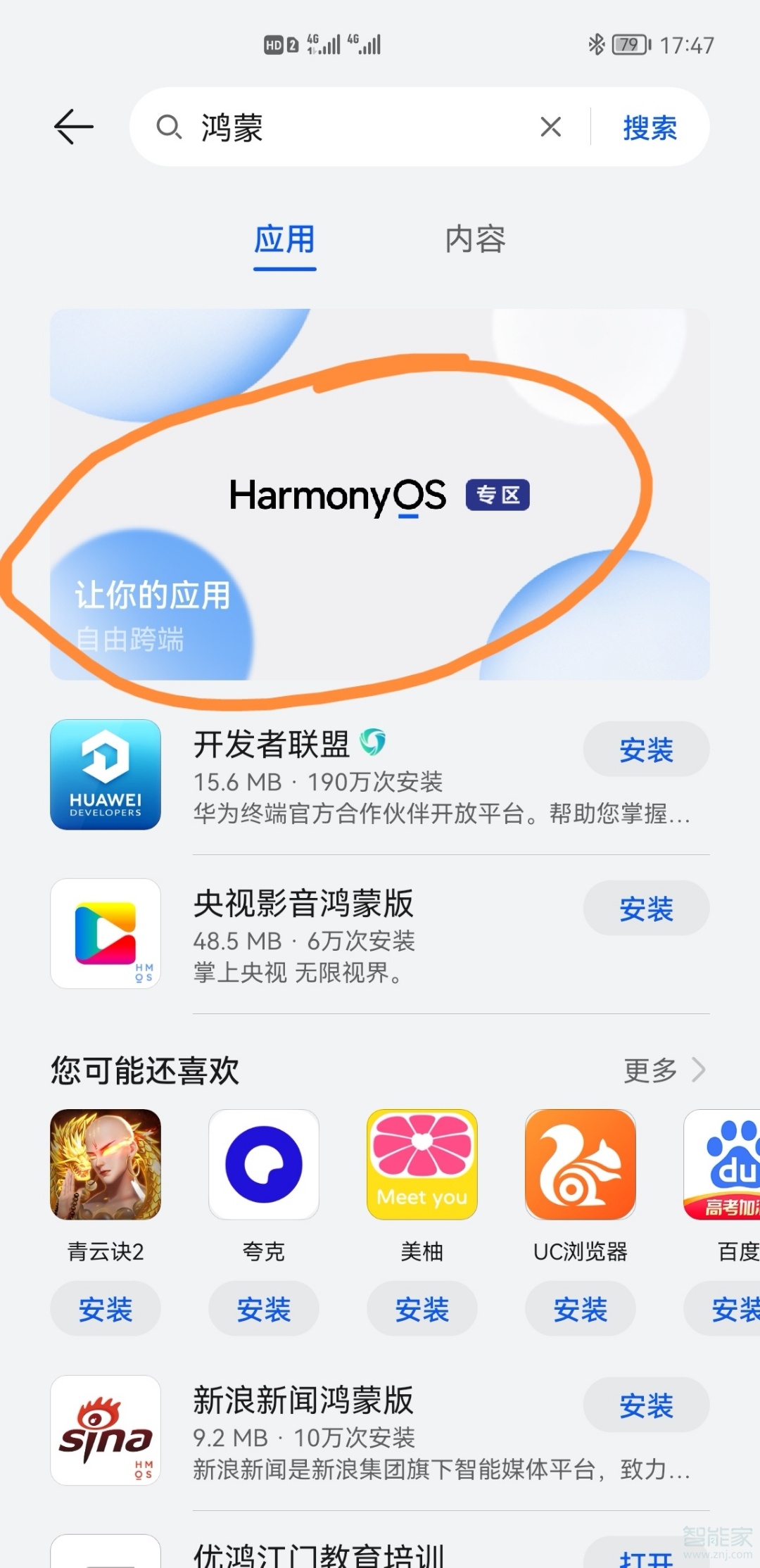This screenshot has height=1568, width=760.
Task: Install 开发者联盟 app
Action: pyautogui.click(x=645, y=750)
